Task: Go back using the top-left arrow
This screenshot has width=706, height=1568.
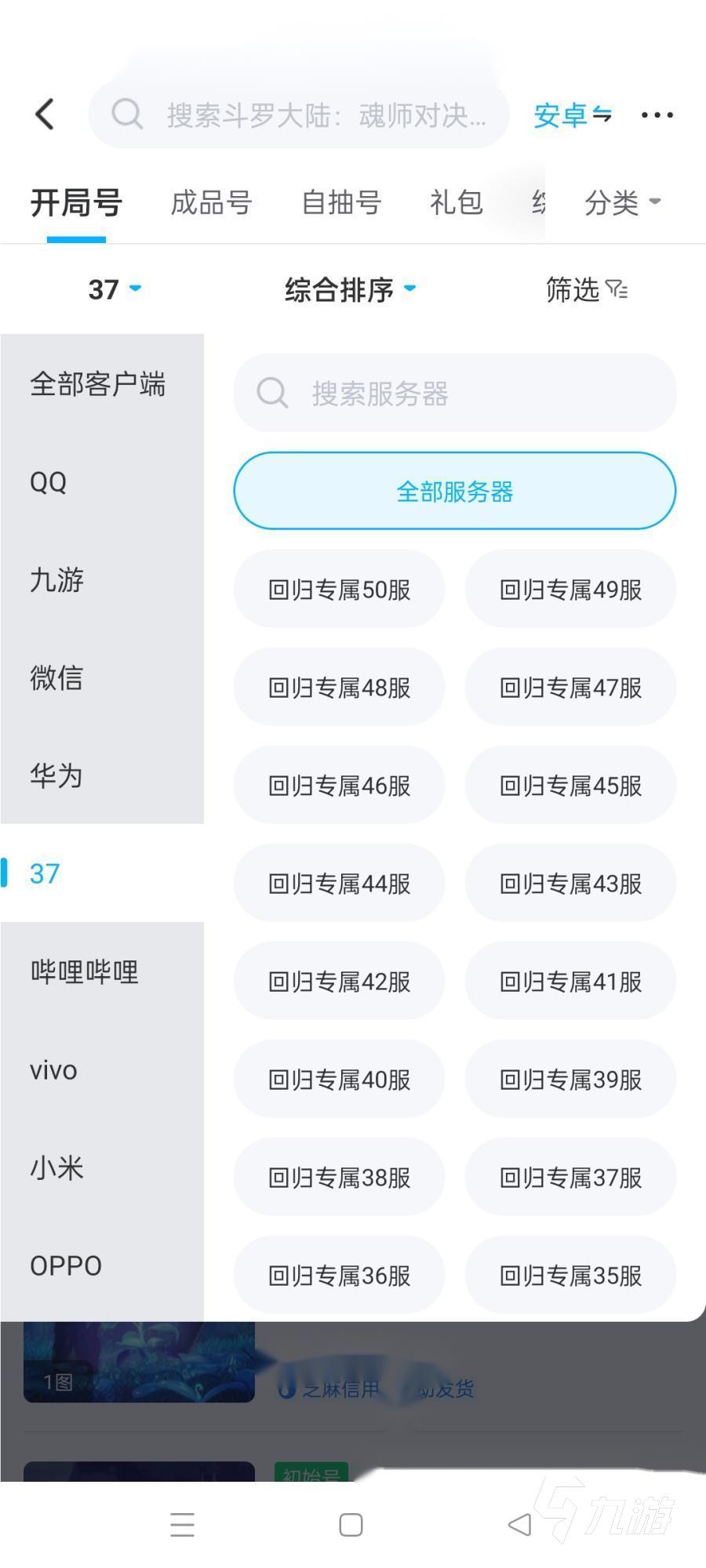Action: 45,114
